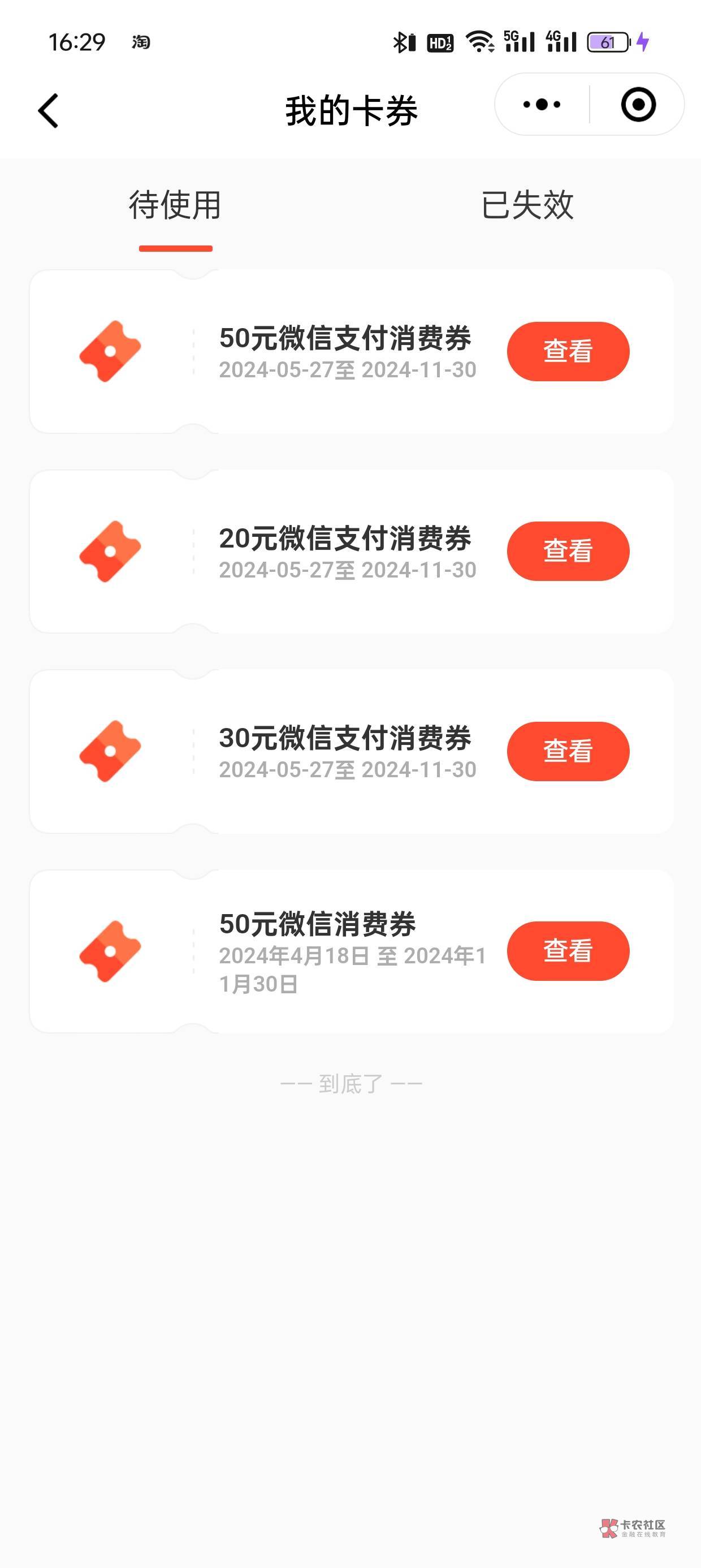Open the mini program more options menu
701x1568 pixels.
(542, 105)
